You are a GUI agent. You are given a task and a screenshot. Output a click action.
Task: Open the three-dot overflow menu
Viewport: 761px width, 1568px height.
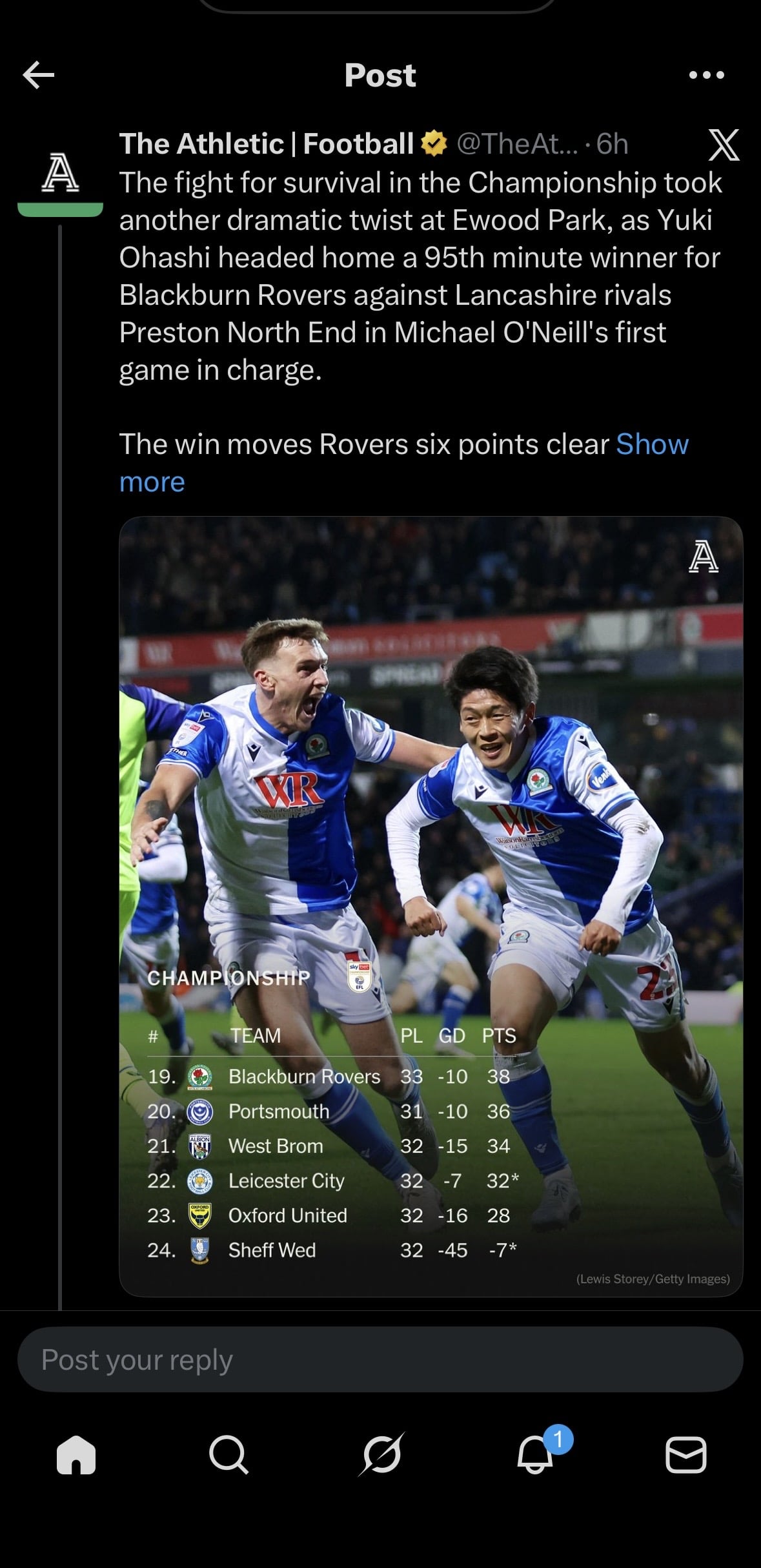click(706, 76)
